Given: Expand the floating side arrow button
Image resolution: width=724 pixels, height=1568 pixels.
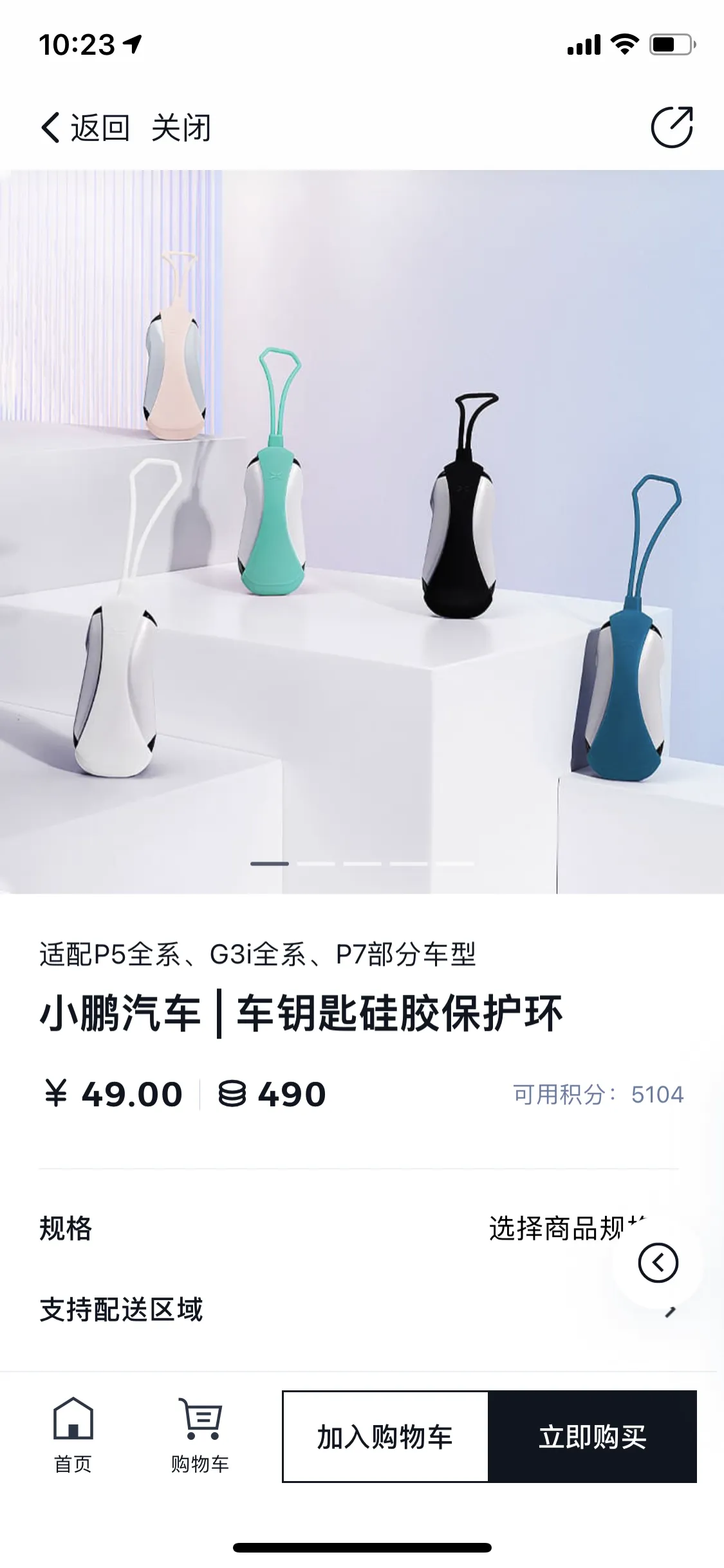Looking at the screenshot, I should click(658, 1263).
